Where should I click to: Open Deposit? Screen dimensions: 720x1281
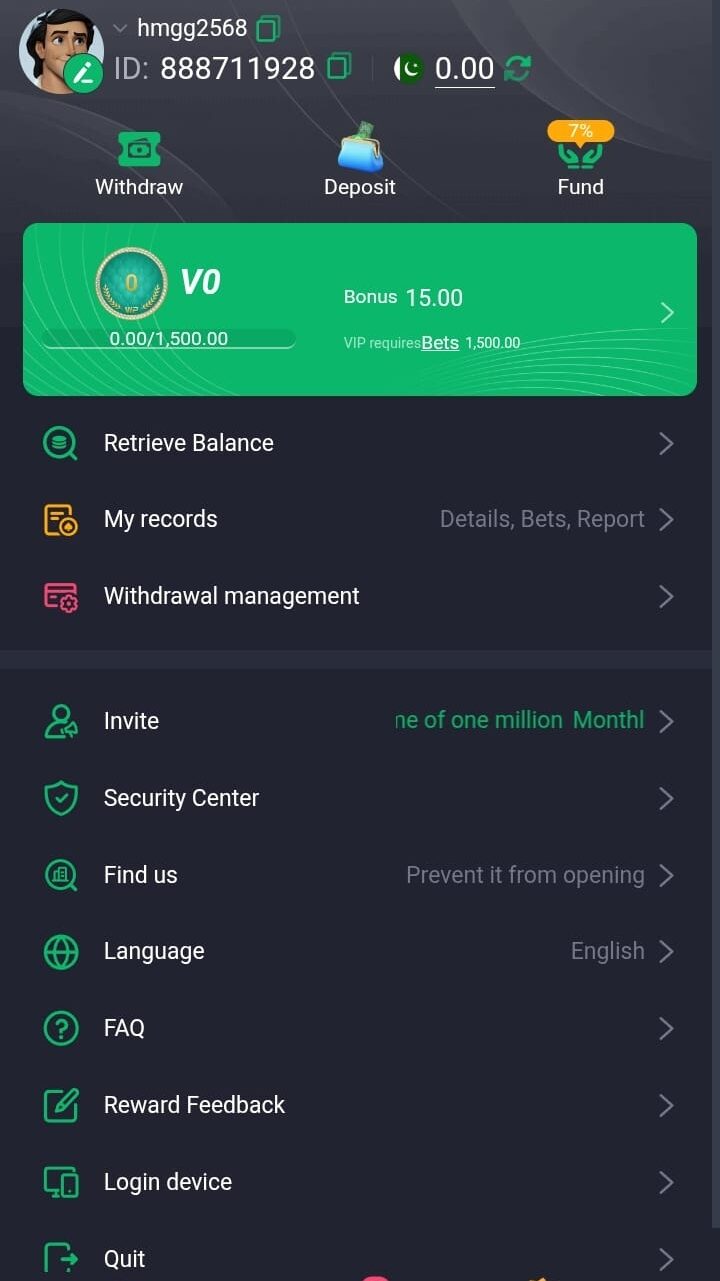pos(360,164)
